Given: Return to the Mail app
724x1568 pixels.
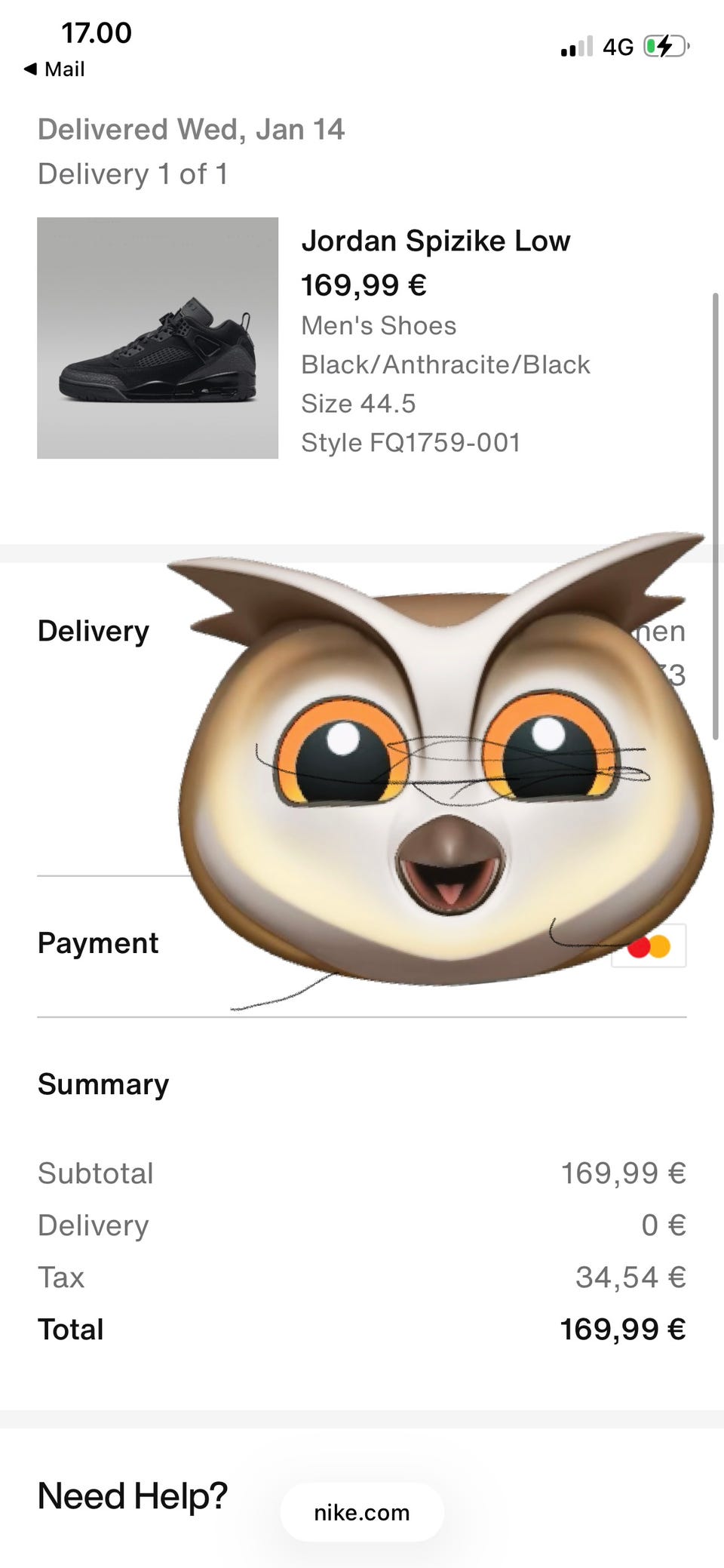Looking at the screenshot, I should tap(54, 69).
